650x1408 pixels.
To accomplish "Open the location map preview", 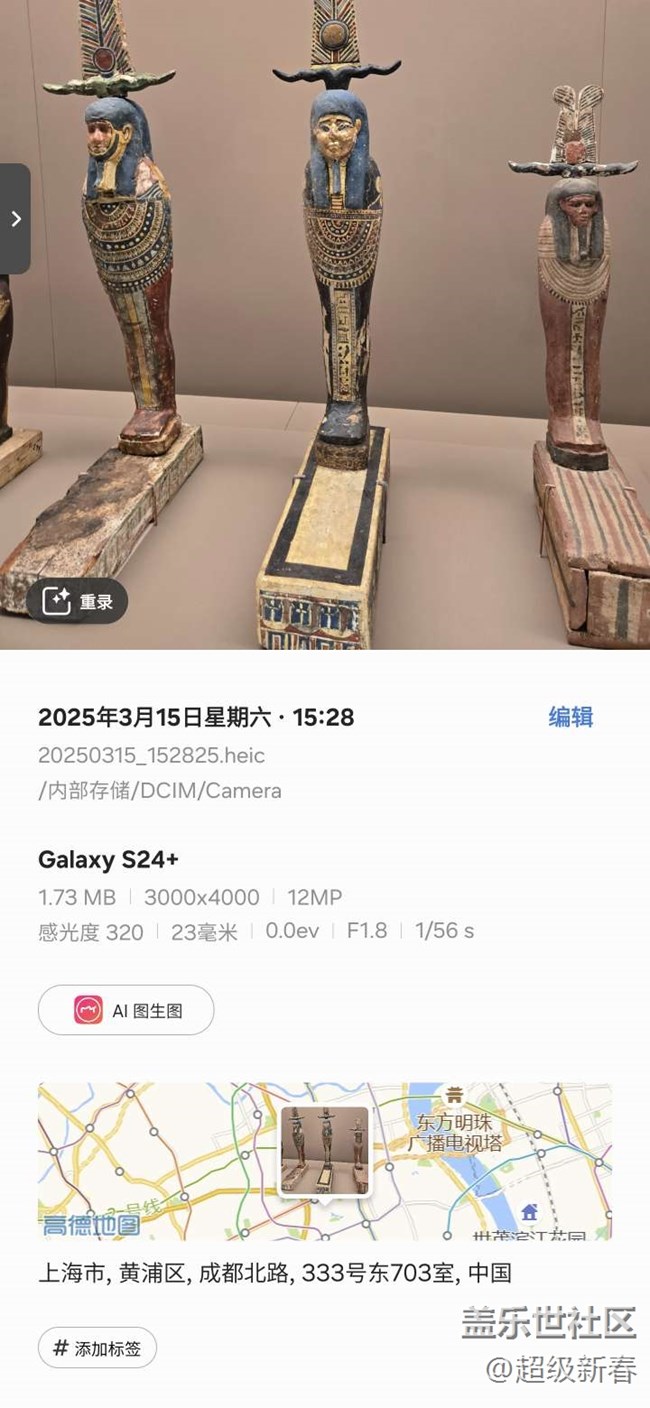I will click(x=324, y=1161).
